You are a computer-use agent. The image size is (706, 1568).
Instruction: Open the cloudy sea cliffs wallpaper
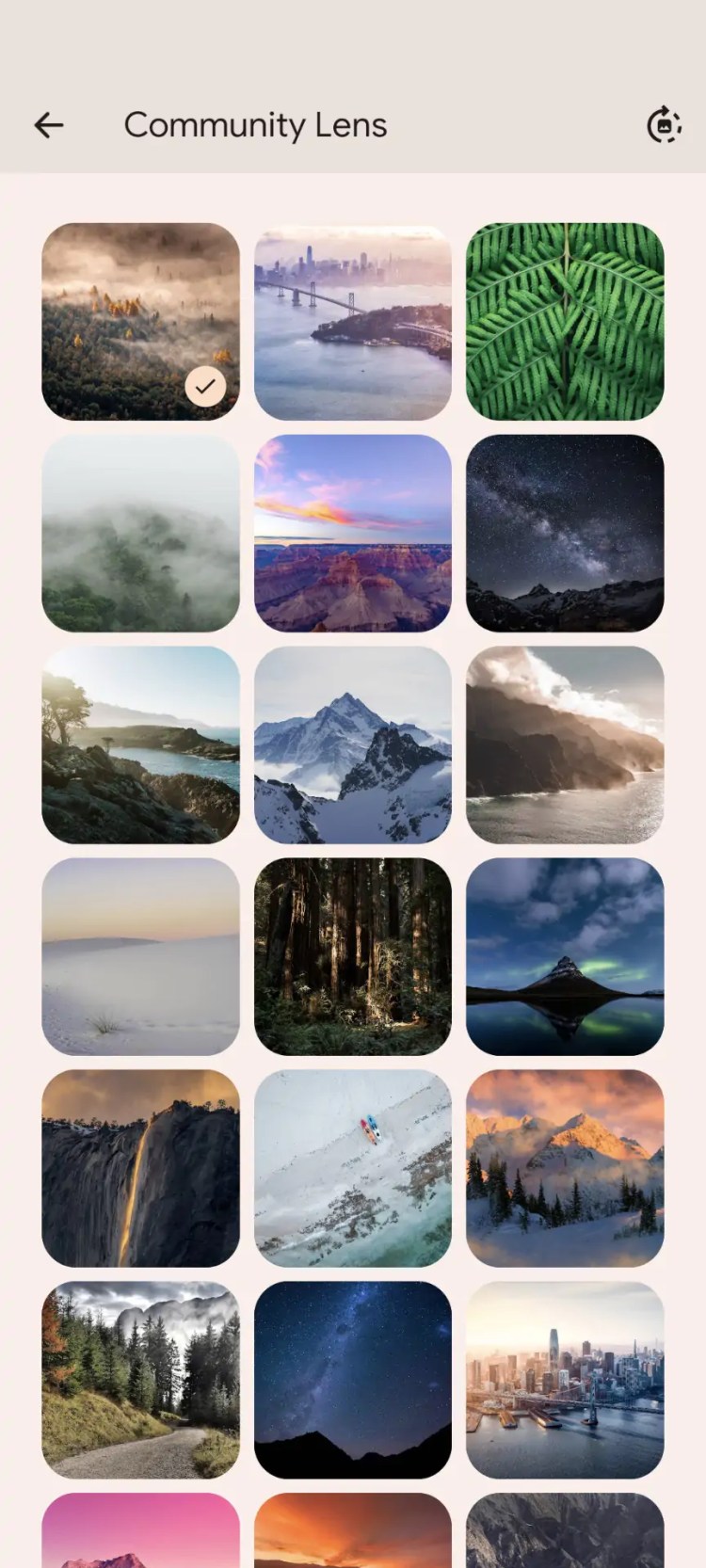[565, 744]
